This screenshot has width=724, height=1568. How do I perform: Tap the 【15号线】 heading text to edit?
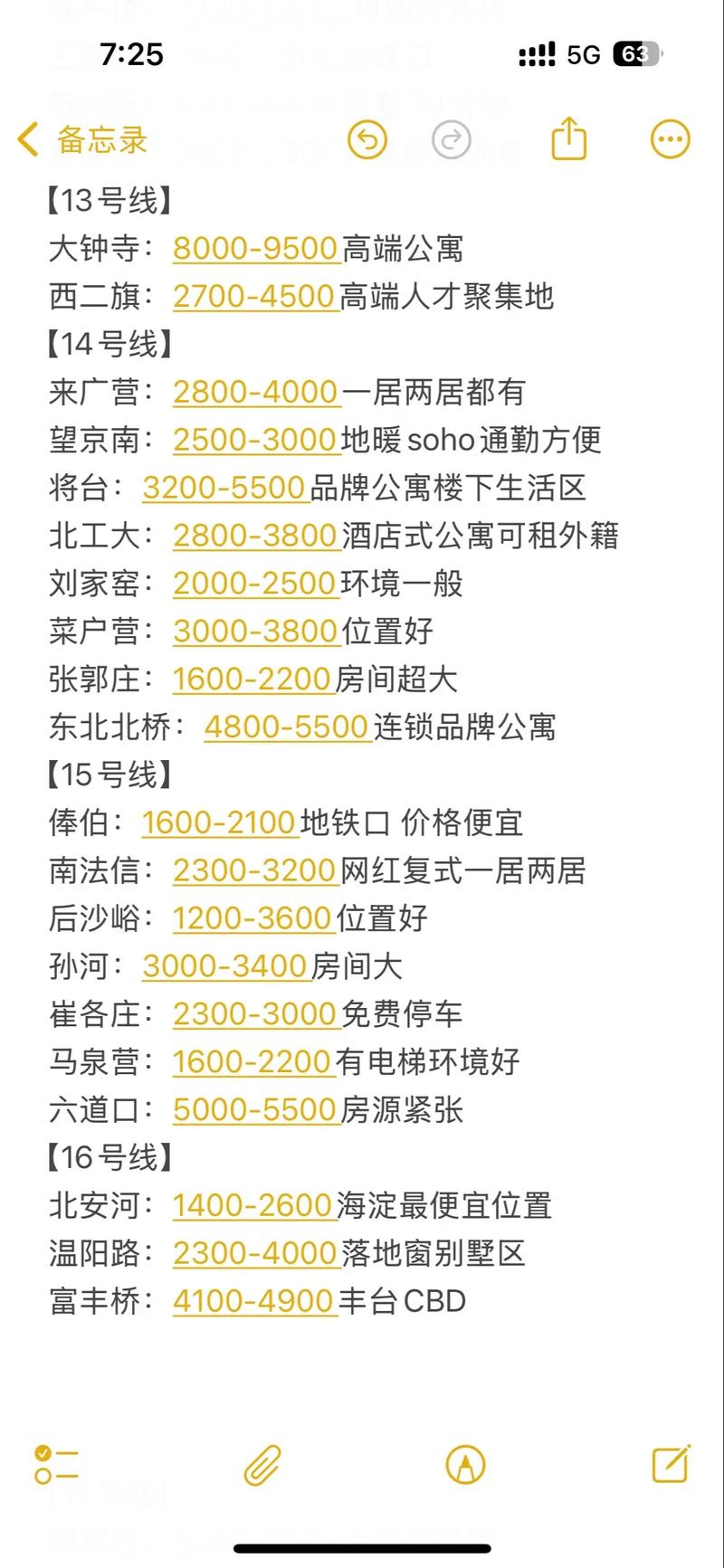click(109, 774)
